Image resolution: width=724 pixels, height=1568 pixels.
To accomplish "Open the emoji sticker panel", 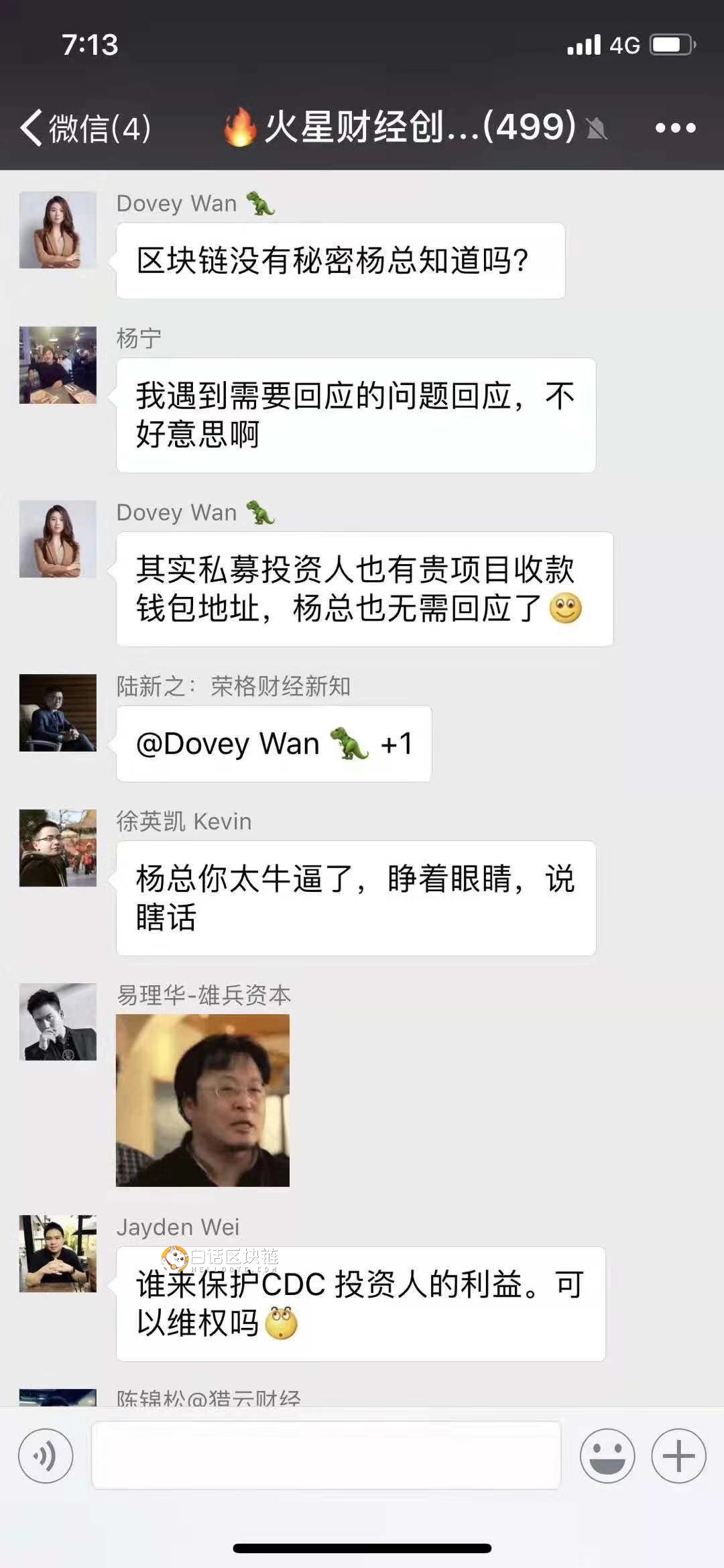I will pos(607,1456).
